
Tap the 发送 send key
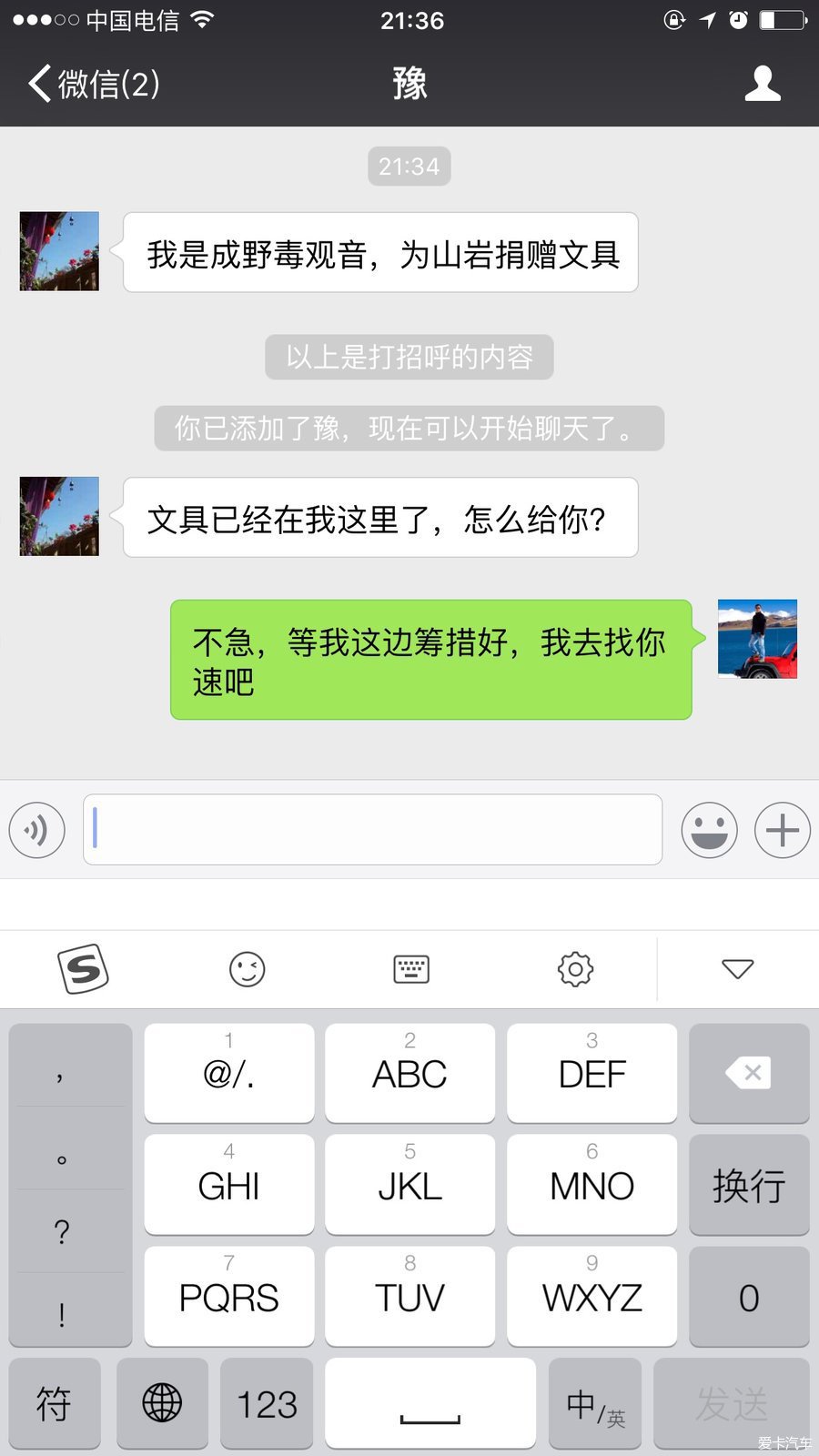(x=732, y=1404)
